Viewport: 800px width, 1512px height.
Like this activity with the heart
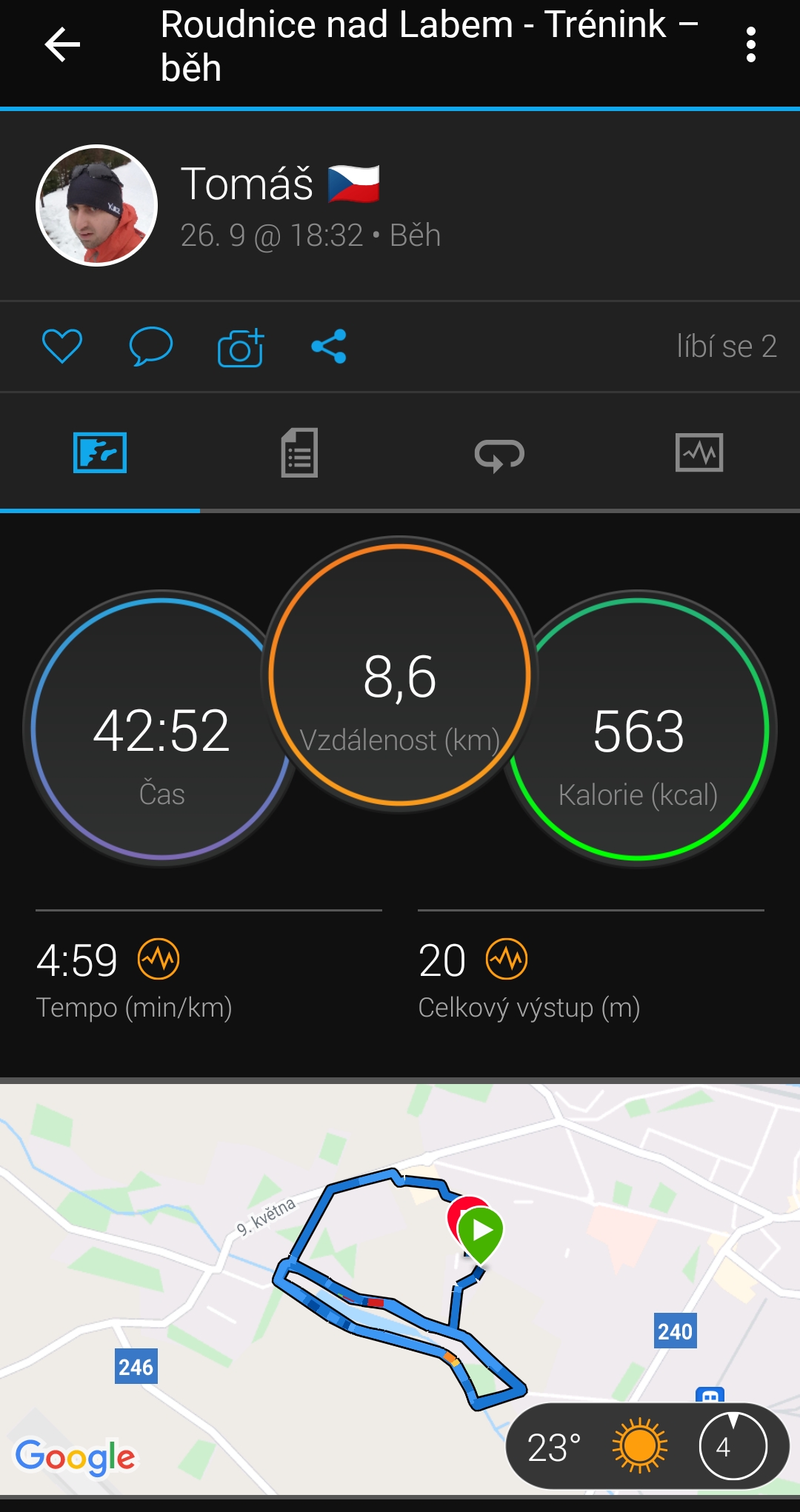pyautogui.click(x=62, y=346)
